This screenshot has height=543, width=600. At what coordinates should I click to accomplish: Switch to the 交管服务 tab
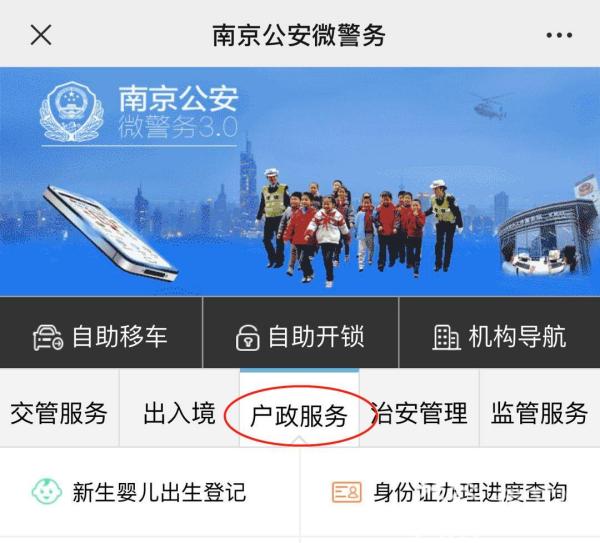(59, 413)
